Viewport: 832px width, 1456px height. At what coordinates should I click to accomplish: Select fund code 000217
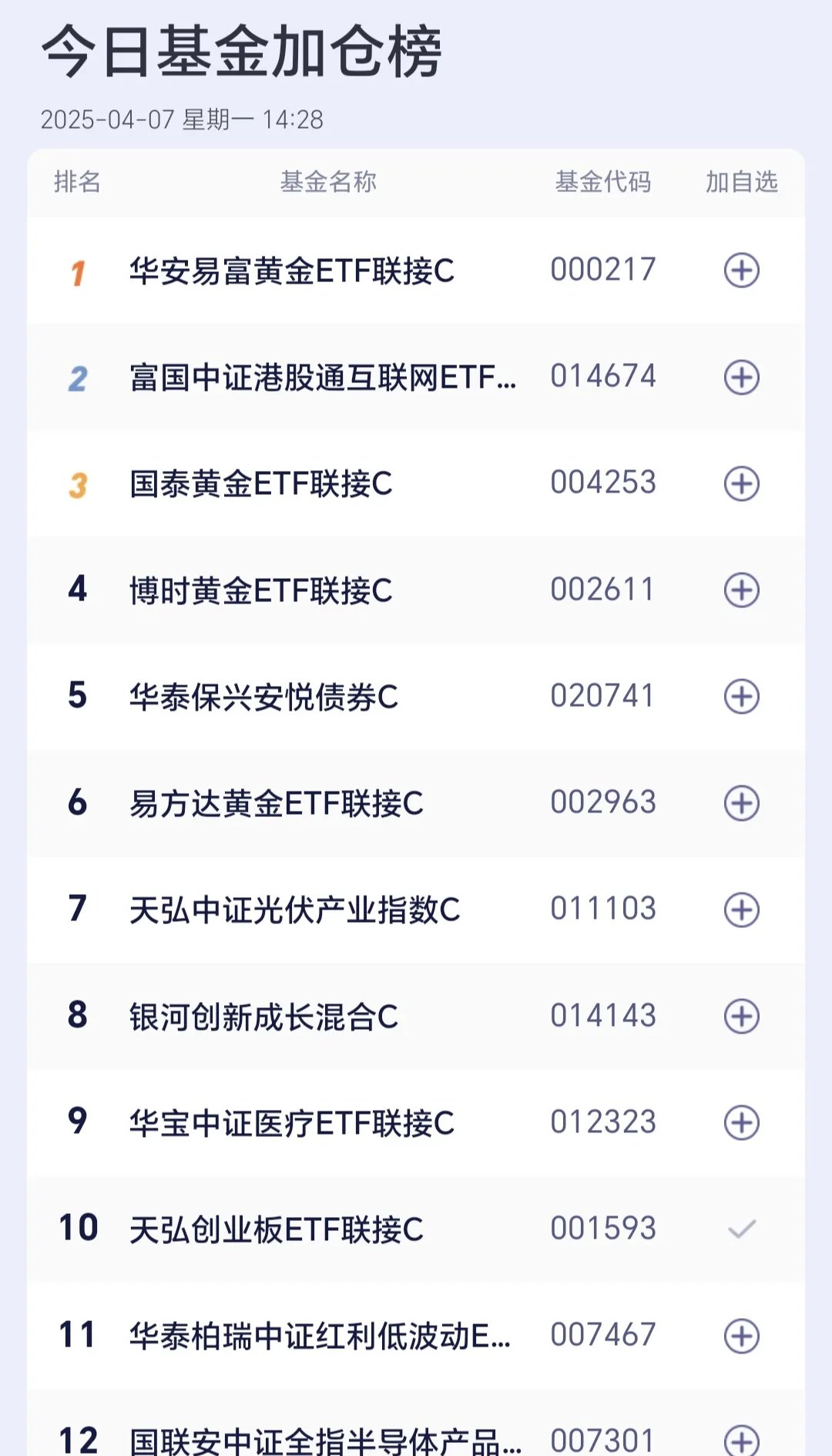(602, 270)
